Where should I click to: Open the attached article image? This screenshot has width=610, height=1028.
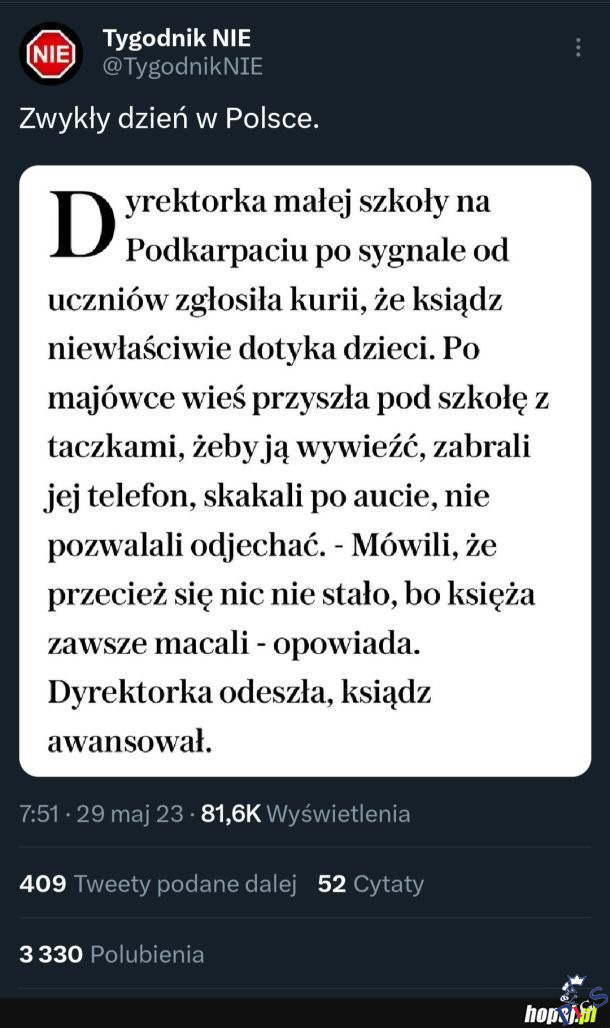(304, 470)
